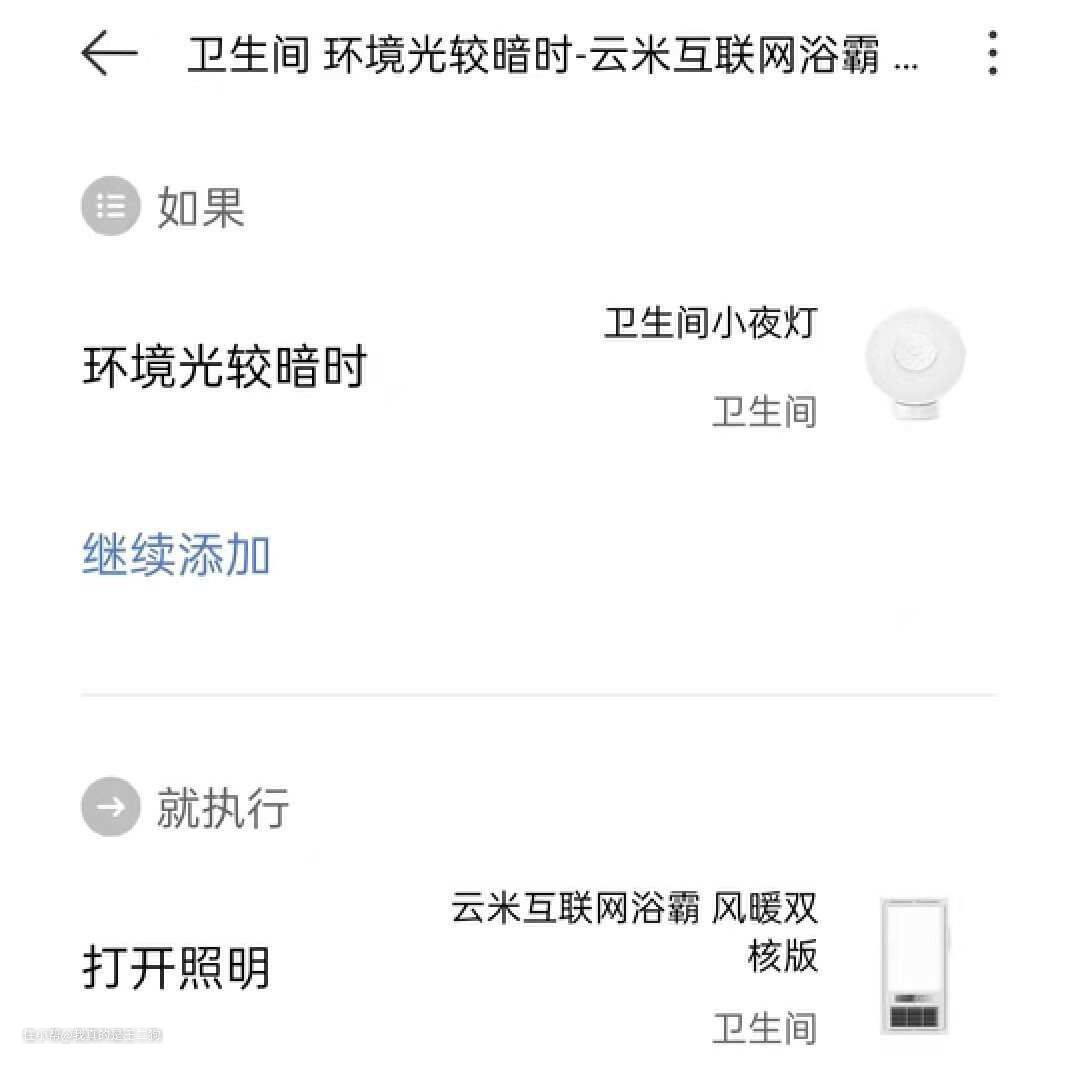Go back with the arrow icon

(109, 53)
